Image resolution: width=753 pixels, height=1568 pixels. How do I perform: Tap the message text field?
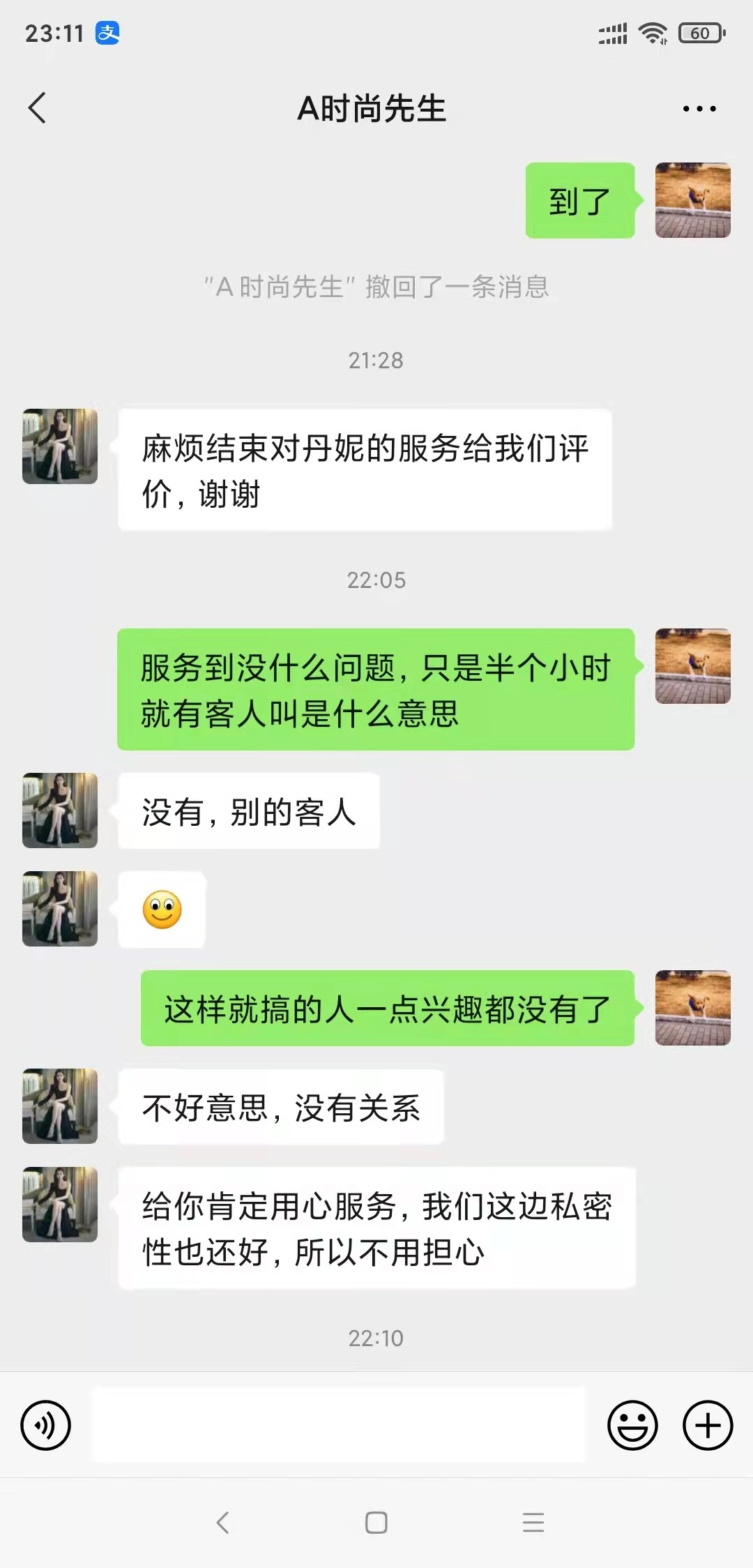tap(339, 1424)
